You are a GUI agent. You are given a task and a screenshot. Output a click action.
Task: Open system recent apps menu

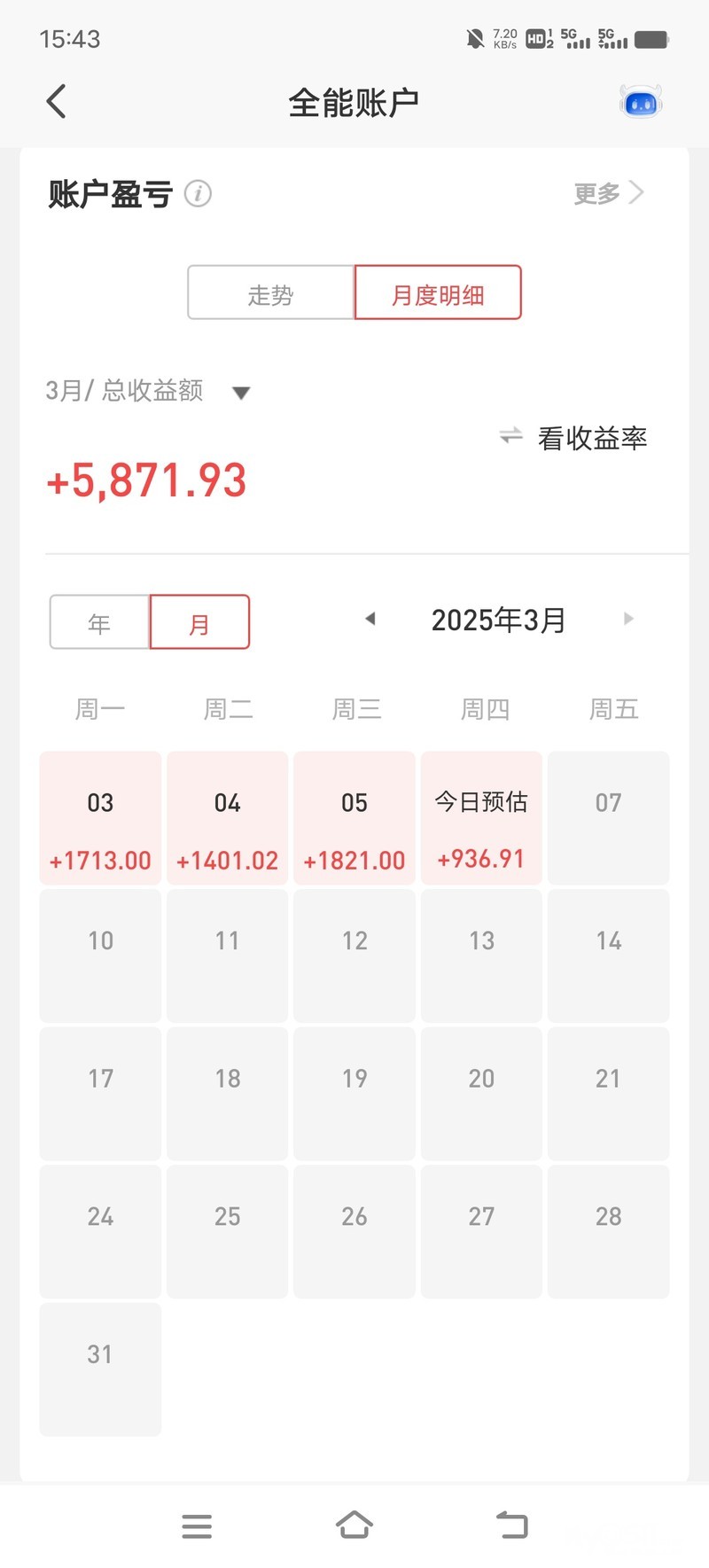click(197, 1525)
